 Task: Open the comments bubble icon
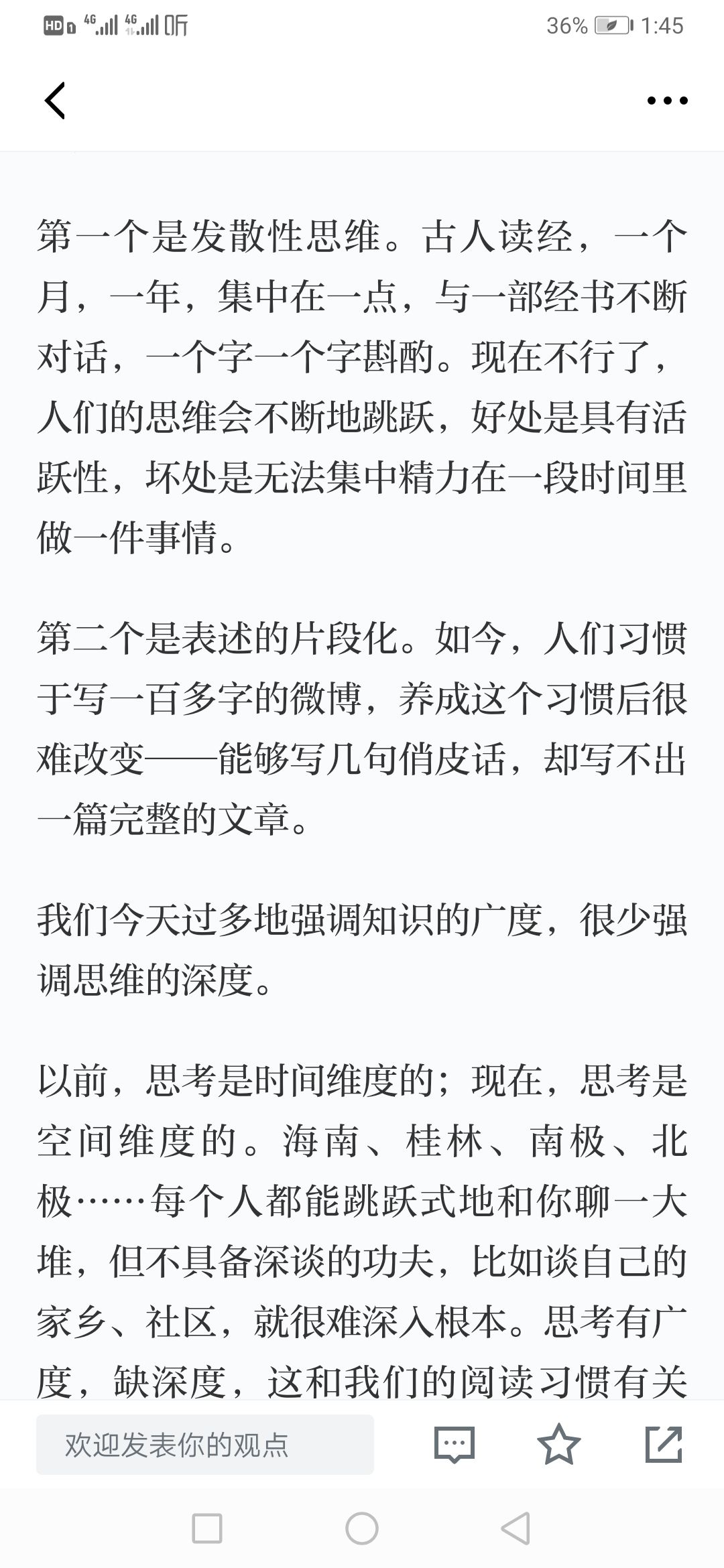click(455, 1444)
